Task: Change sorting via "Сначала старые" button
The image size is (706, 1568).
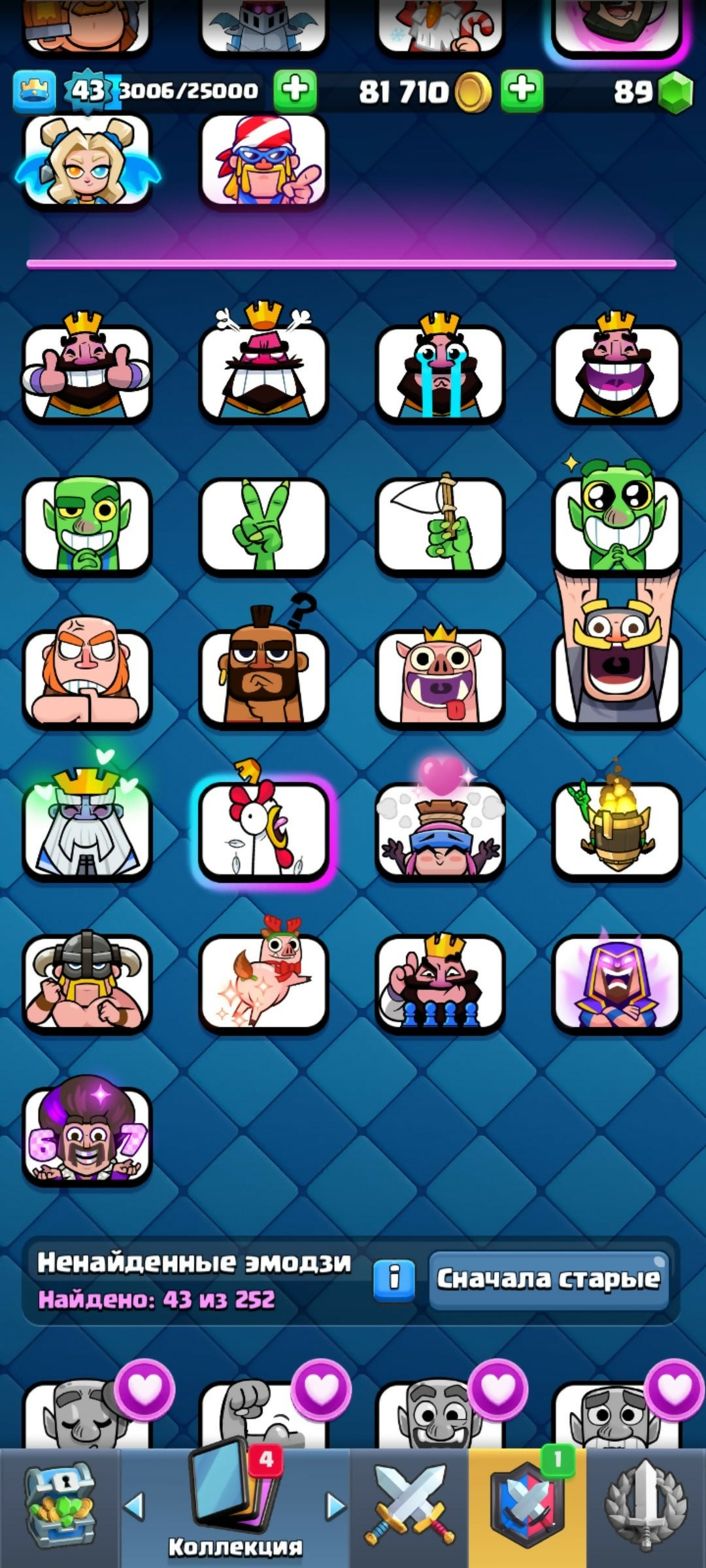Action: pyautogui.click(x=548, y=1279)
